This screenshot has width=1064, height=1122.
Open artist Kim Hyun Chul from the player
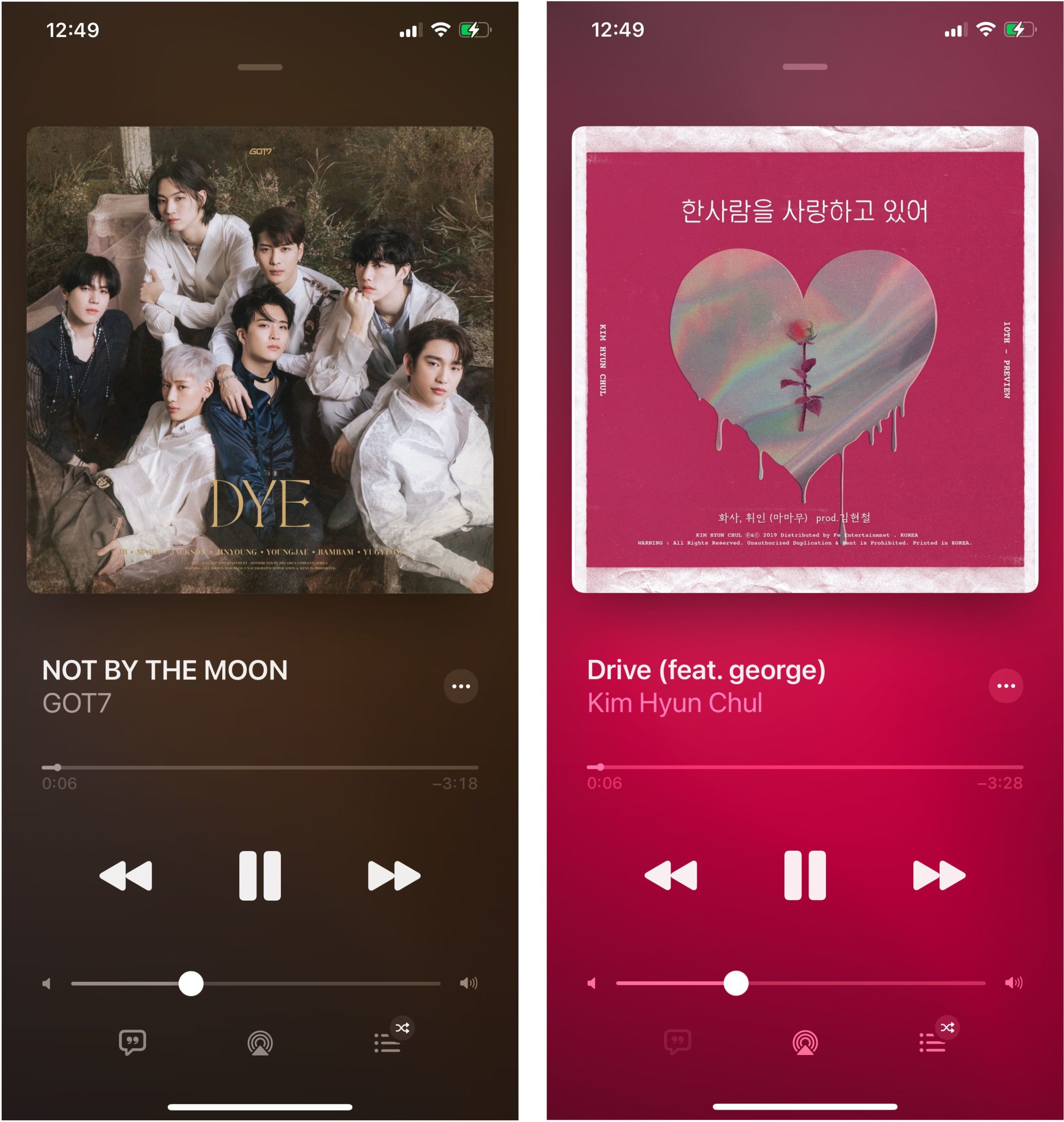tap(674, 702)
